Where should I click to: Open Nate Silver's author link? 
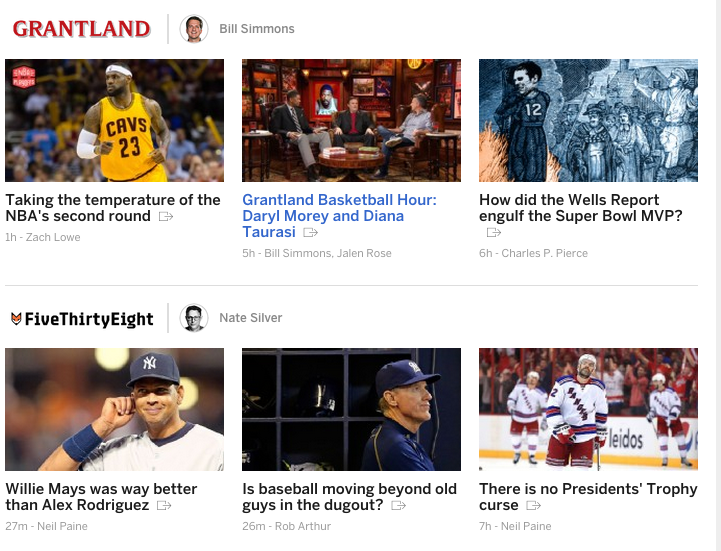pyautogui.click(x=250, y=318)
